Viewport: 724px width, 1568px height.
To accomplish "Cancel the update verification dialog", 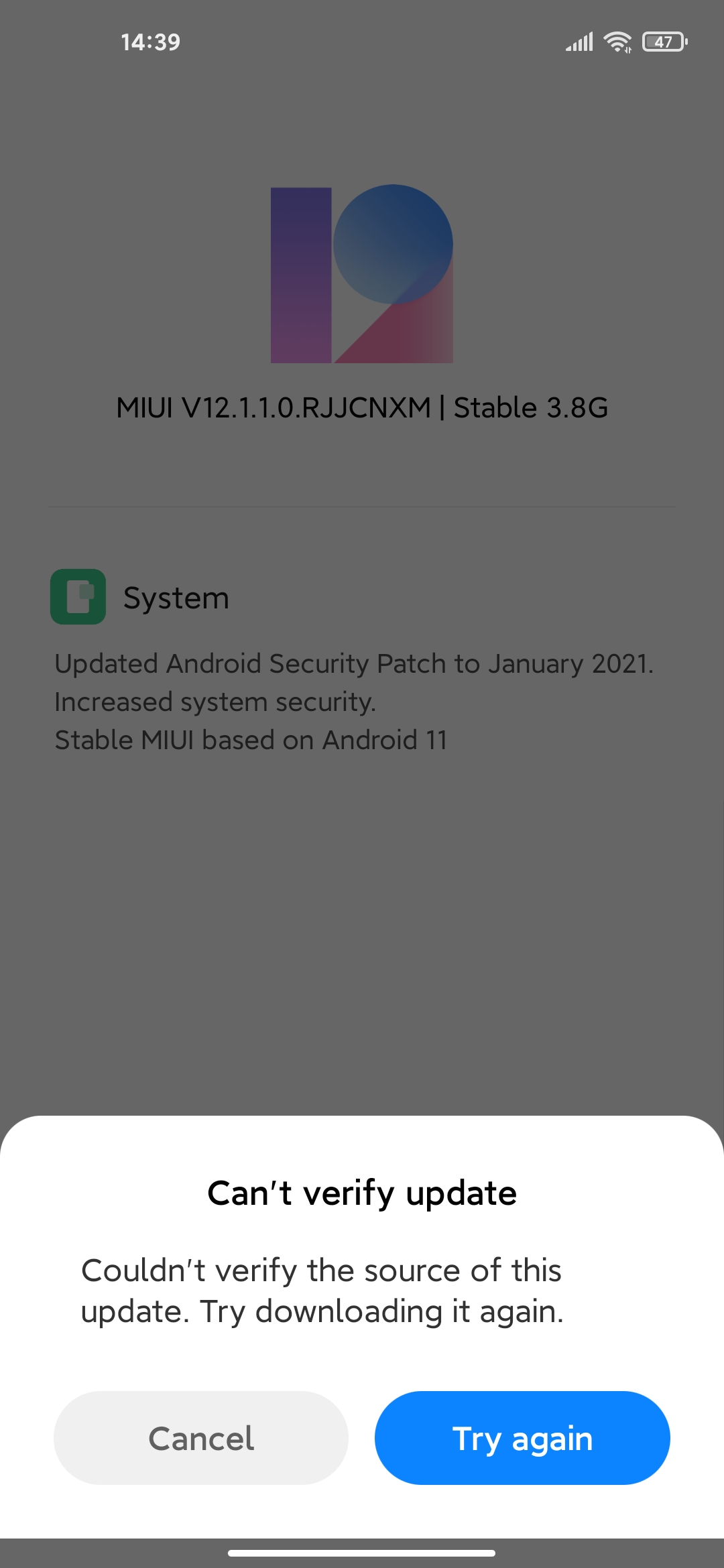I will (201, 1438).
